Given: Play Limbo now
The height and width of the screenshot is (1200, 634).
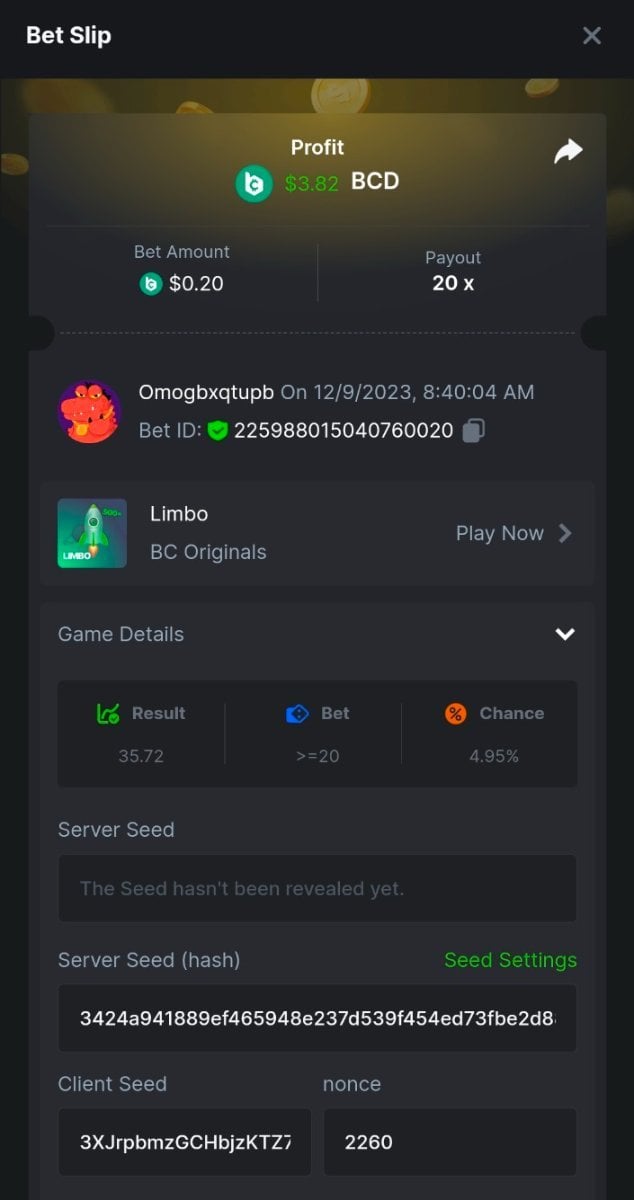Looking at the screenshot, I should 513,533.
